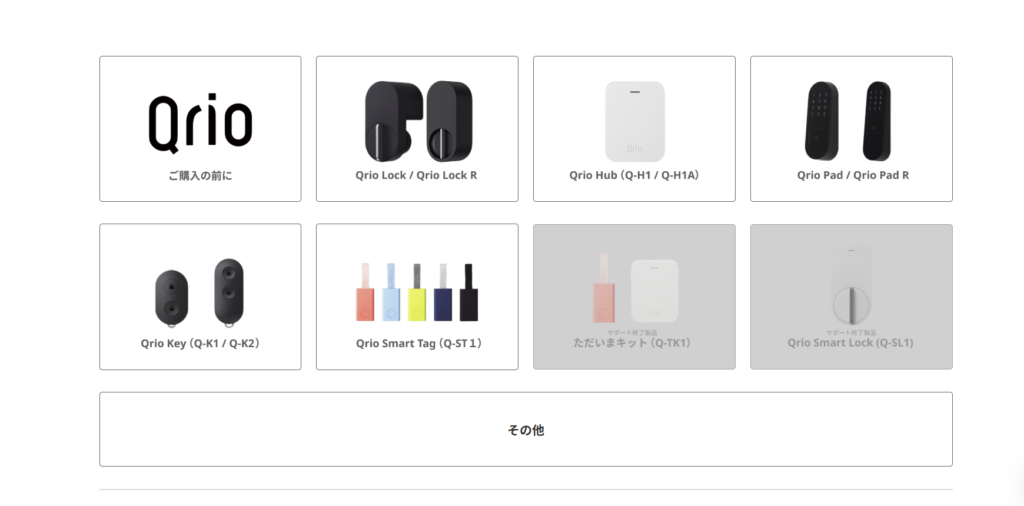Open the ご購入の前に card

pyautogui.click(x=200, y=129)
